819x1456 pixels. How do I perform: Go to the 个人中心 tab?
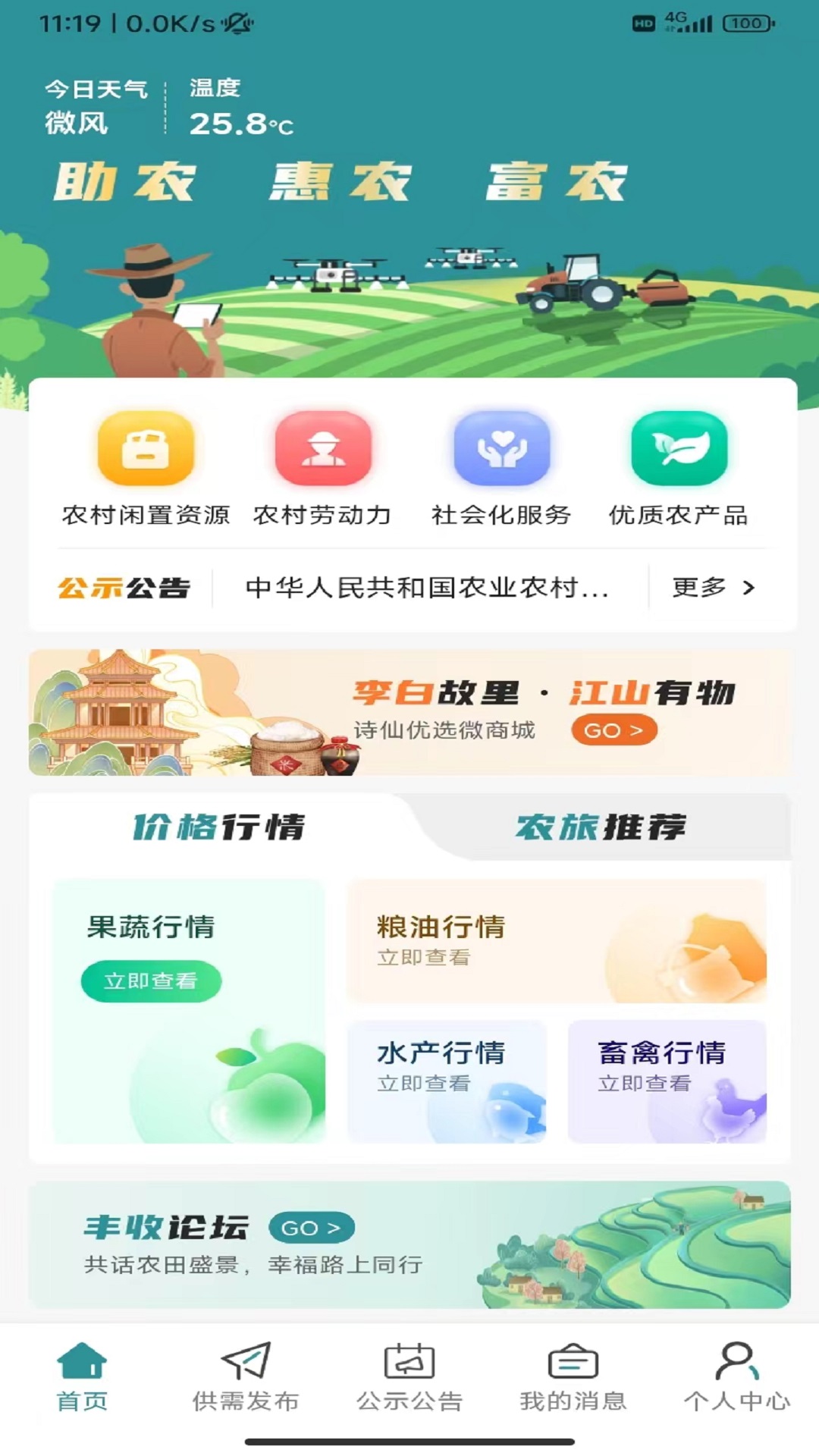[736, 1377]
